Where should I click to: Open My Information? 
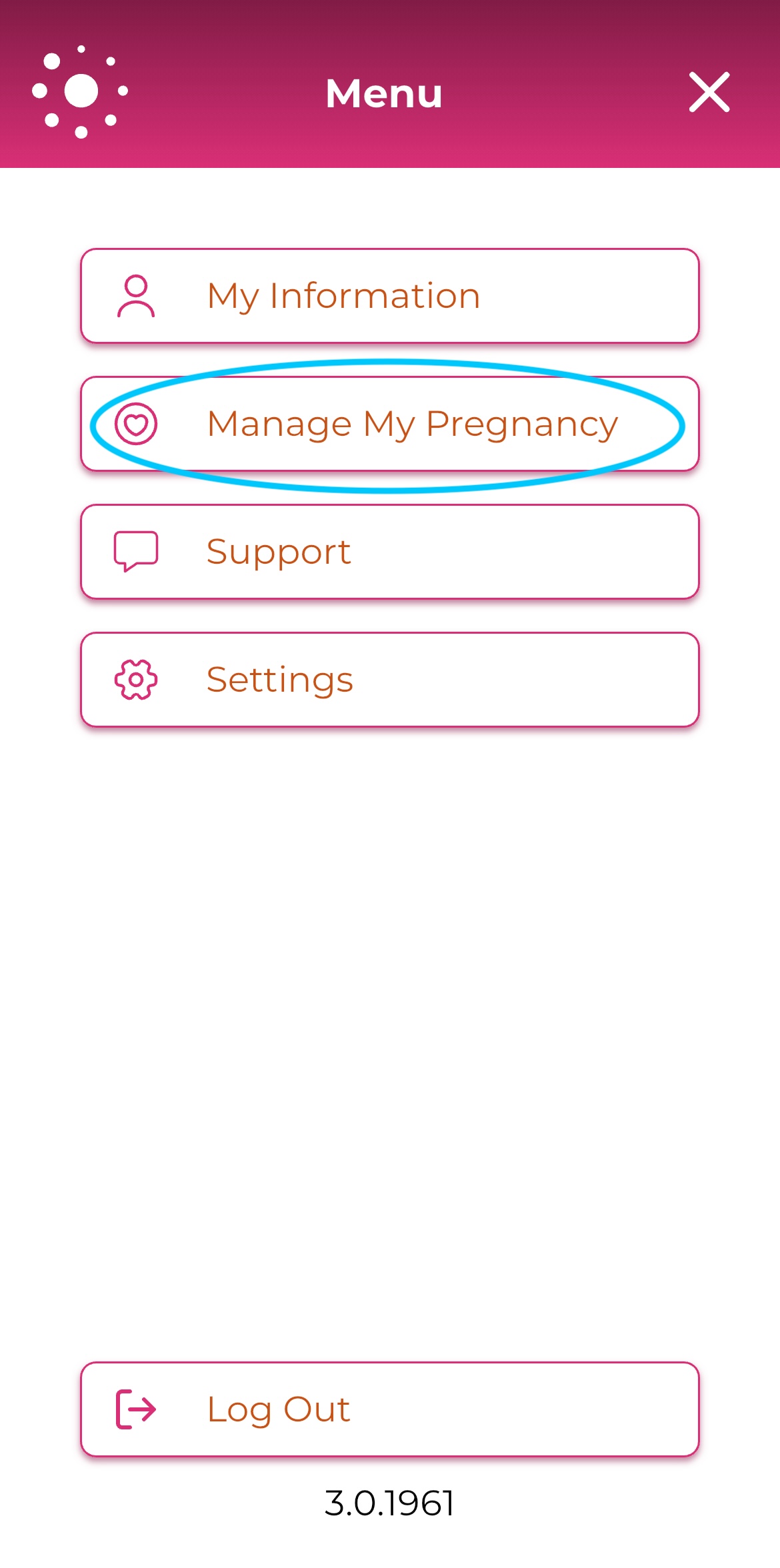coord(390,296)
